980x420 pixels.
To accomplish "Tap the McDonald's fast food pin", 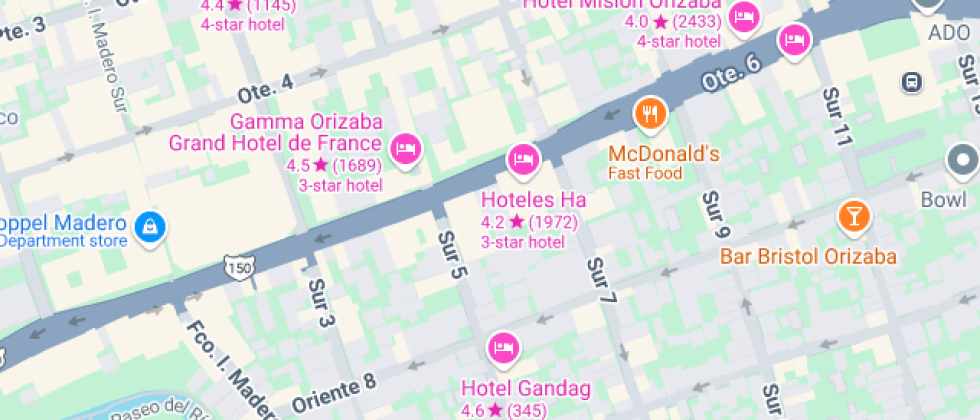I will 650,113.
